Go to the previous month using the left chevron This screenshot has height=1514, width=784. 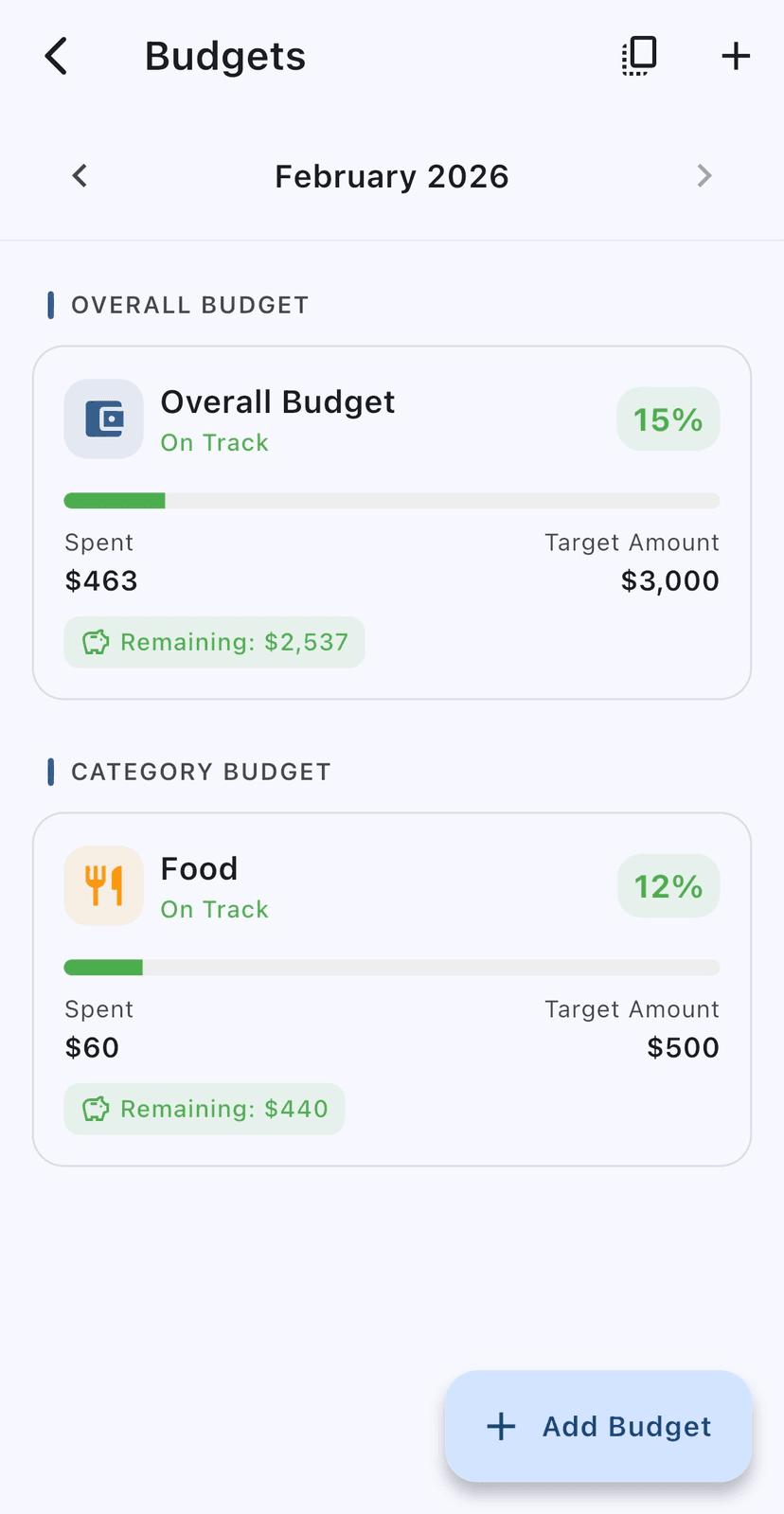(79, 175)
